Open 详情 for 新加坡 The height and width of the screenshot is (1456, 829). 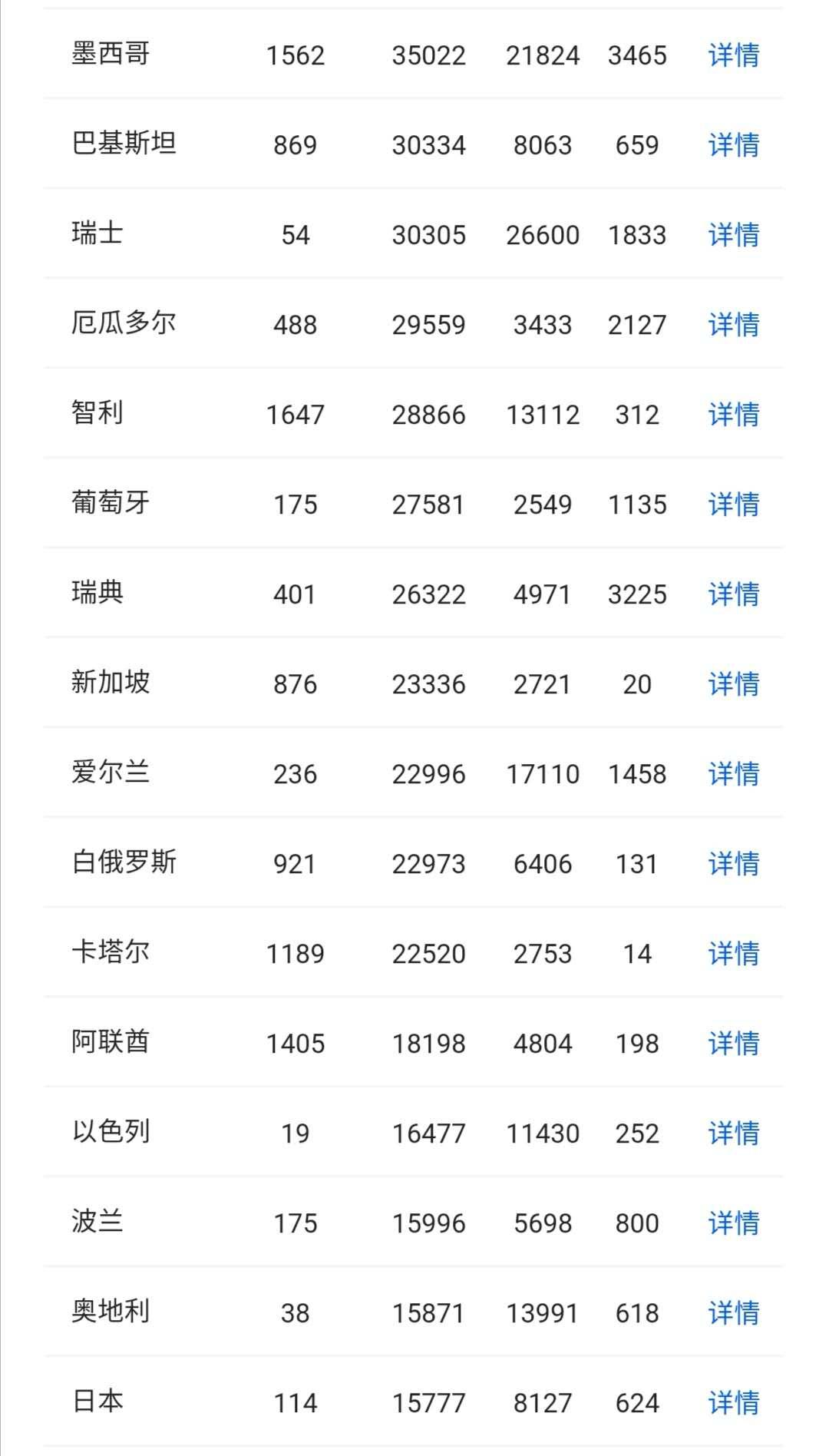coord(733,684)
